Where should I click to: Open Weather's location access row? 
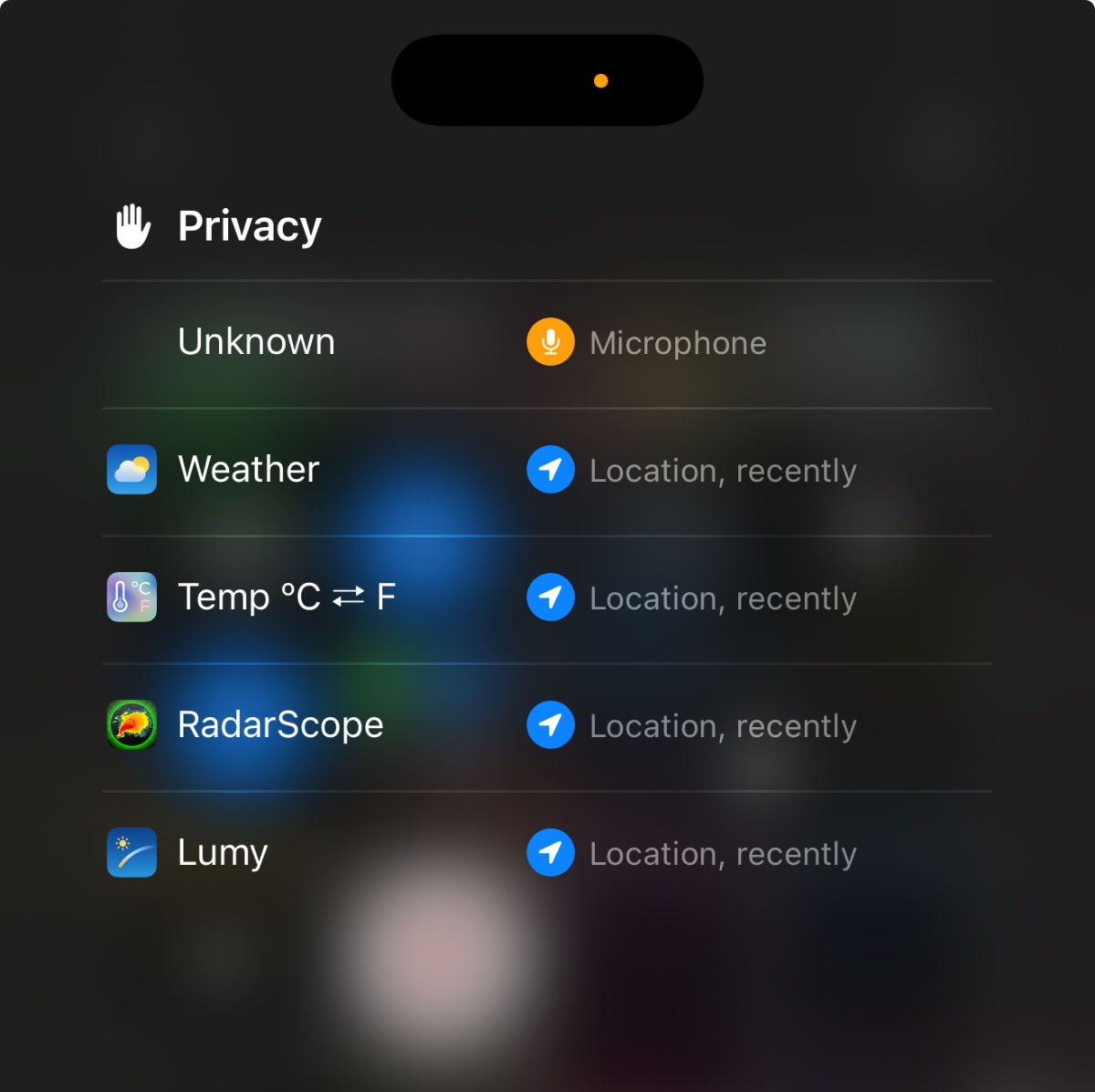tap(547, 471)
